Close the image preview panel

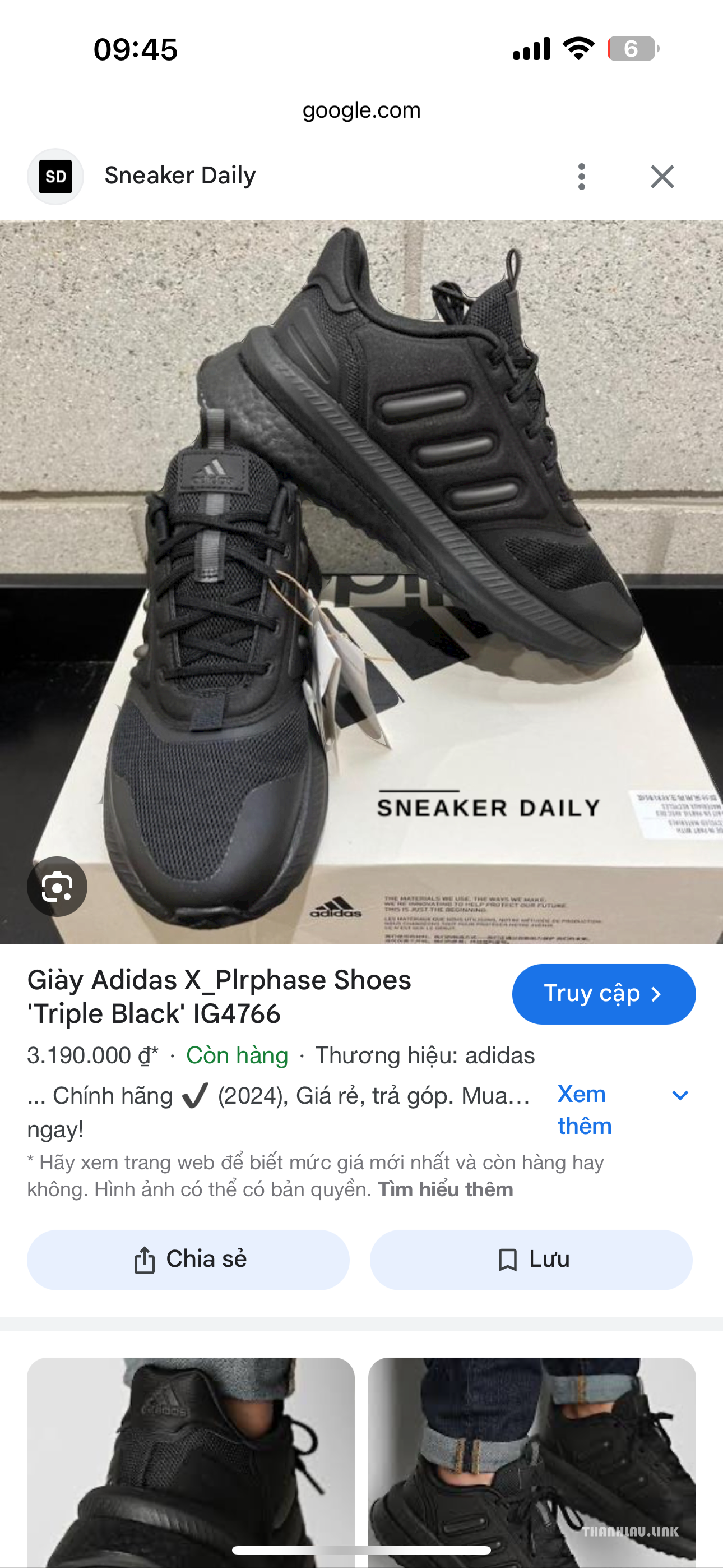662,177
